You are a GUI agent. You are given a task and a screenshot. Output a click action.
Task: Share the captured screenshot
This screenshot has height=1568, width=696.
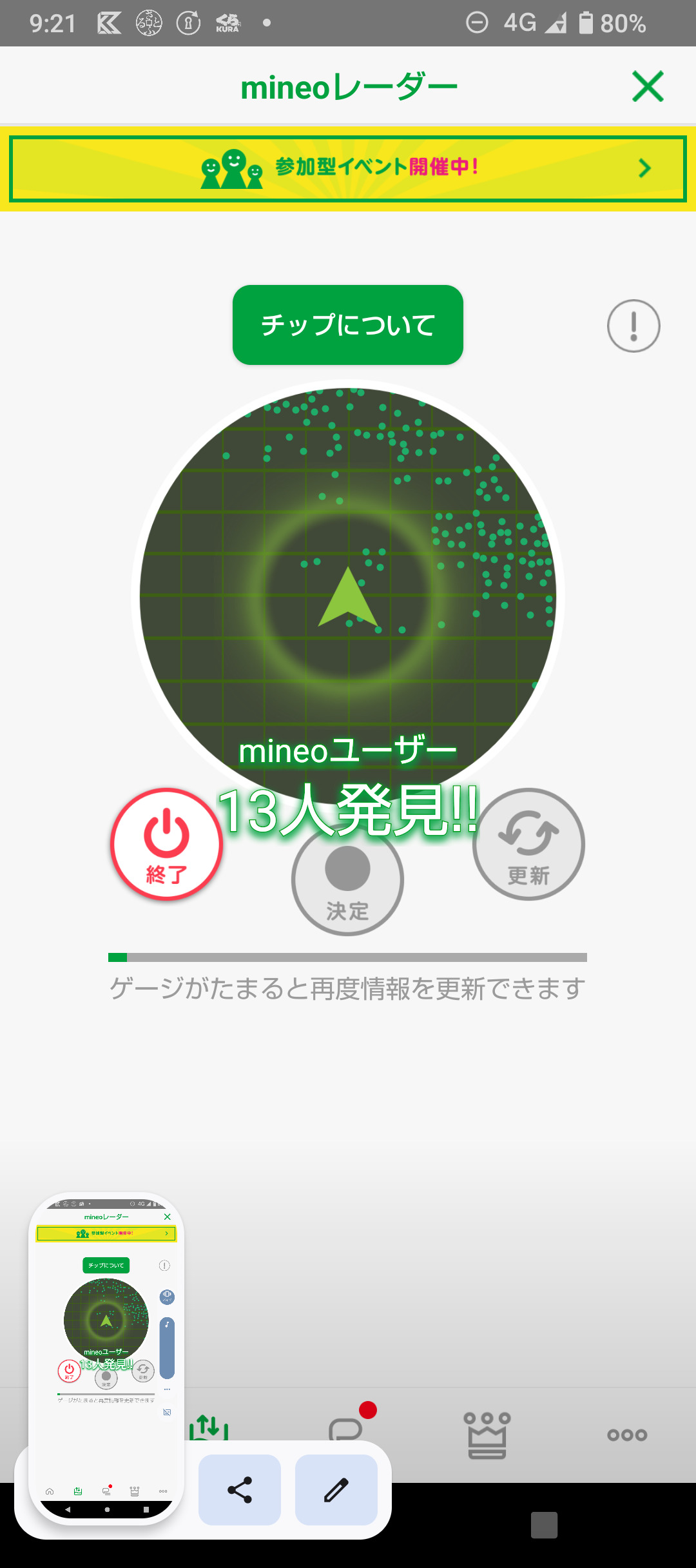[x=240, y=1490]
